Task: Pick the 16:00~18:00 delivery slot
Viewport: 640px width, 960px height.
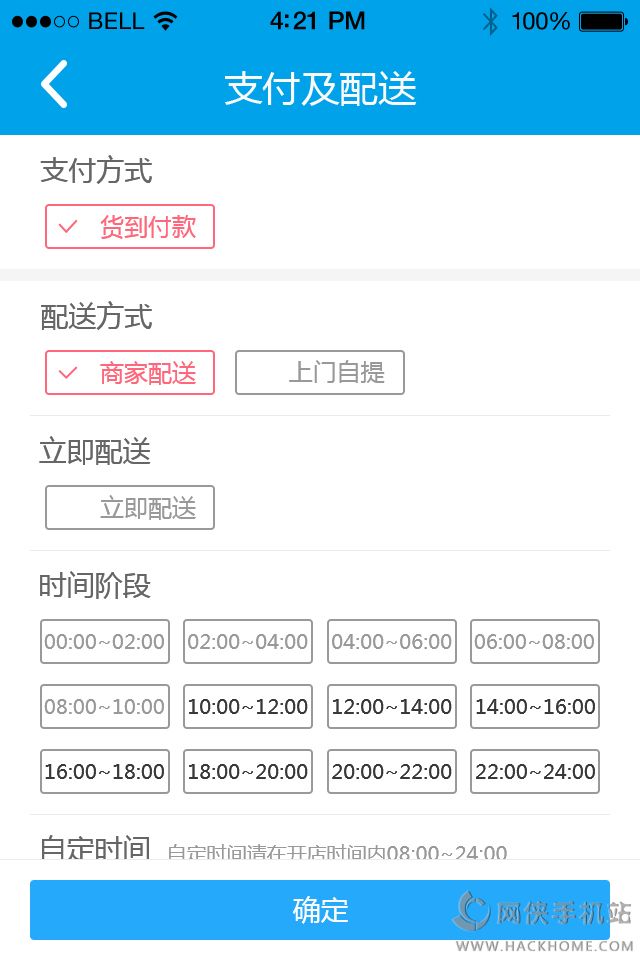Action: point(105,772)
